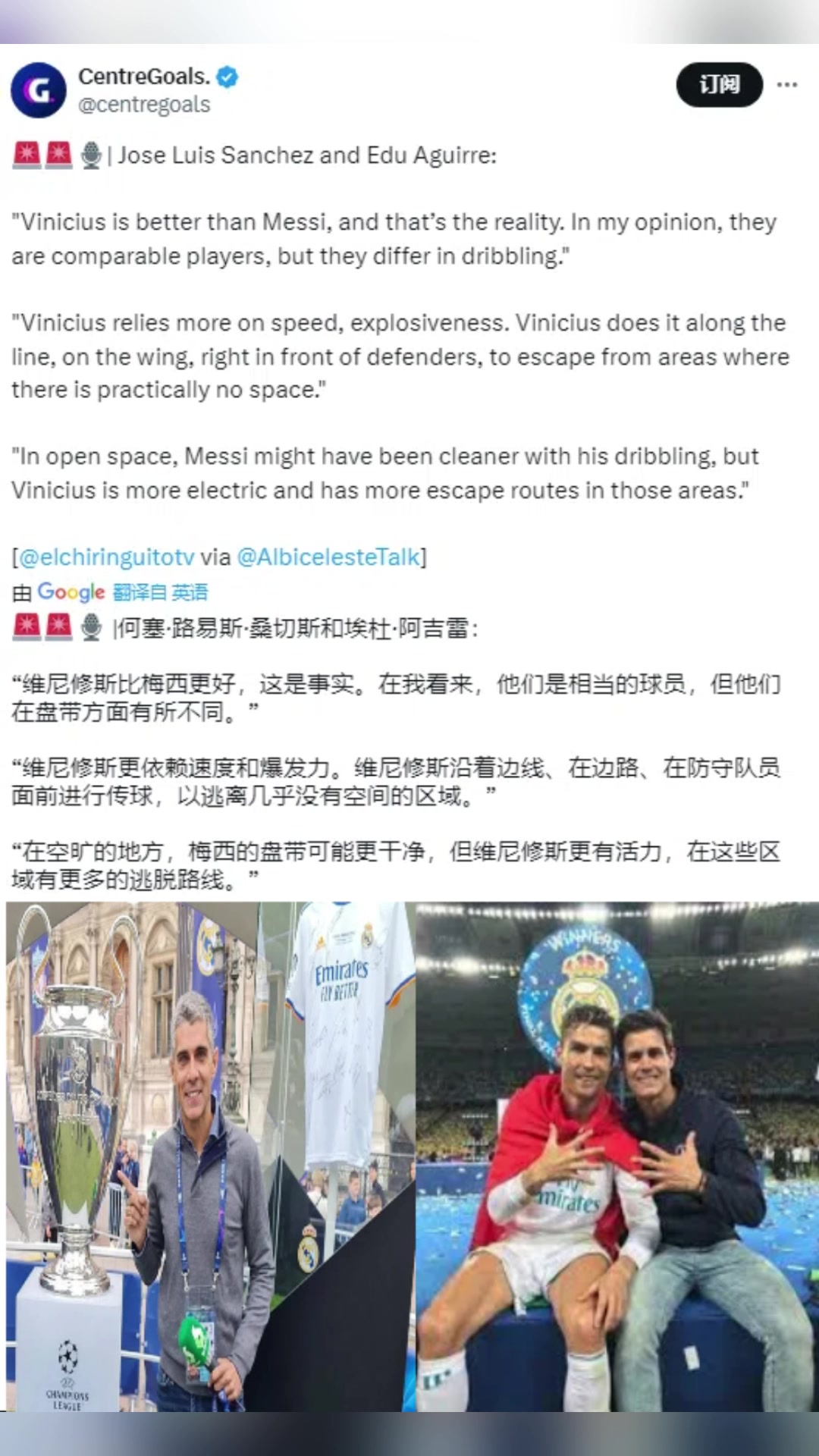Open the photo of two men on pitch
The image size is (819, 1456).
617,1156
